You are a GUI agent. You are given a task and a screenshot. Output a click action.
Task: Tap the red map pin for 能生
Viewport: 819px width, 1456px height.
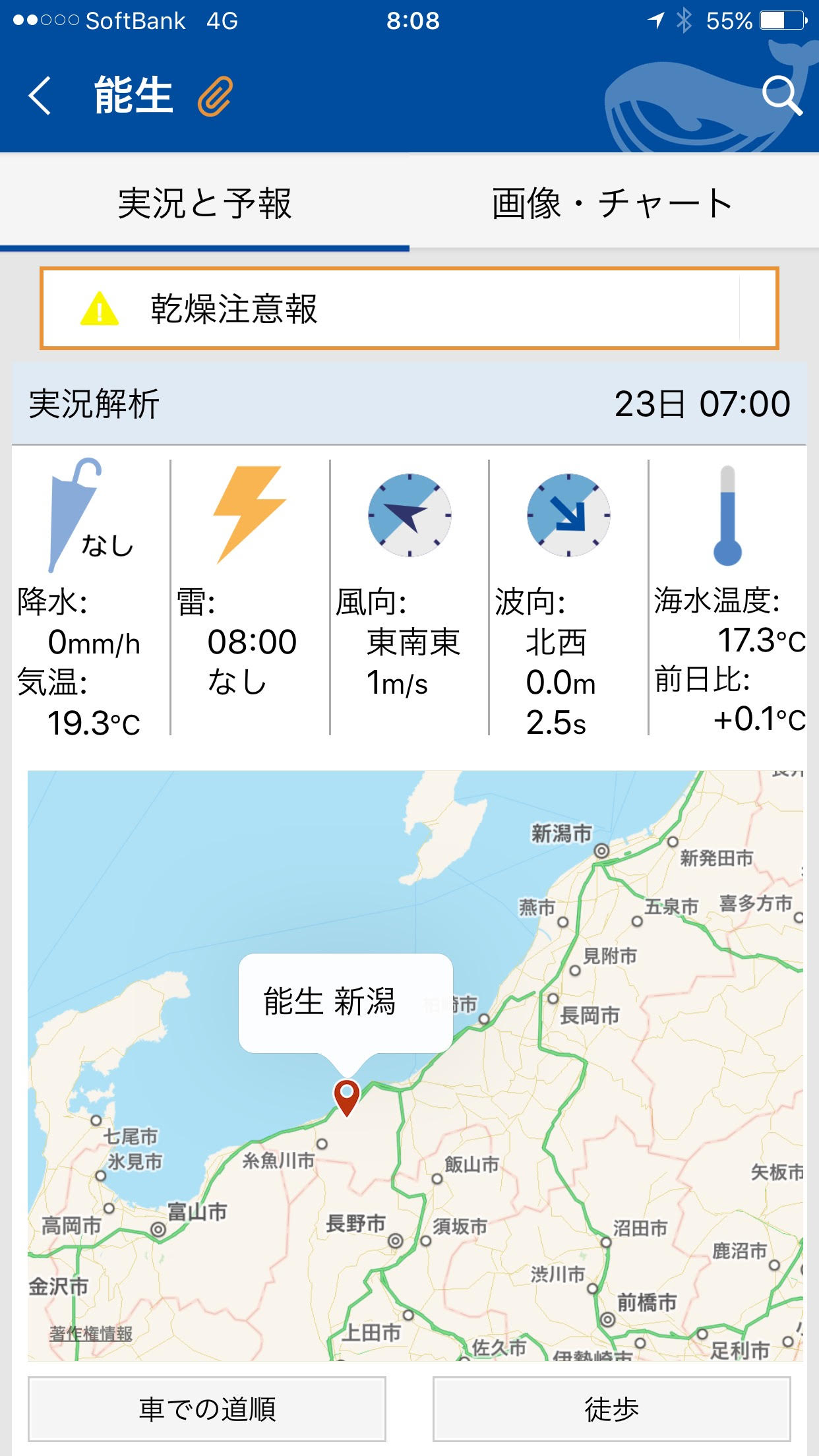click(346, 1097)
